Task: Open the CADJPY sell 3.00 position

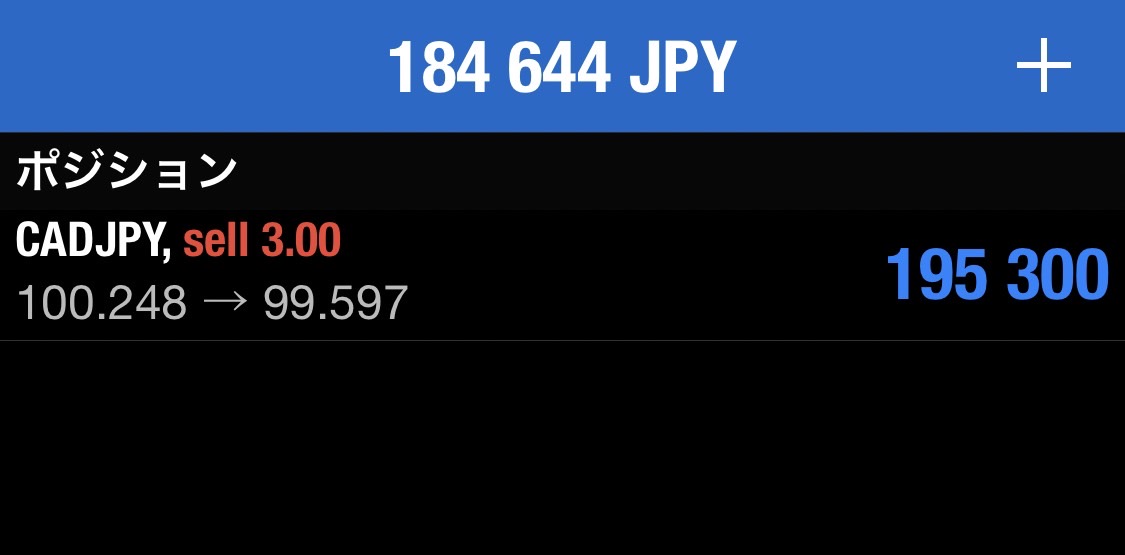Action: tap(560, 274)
